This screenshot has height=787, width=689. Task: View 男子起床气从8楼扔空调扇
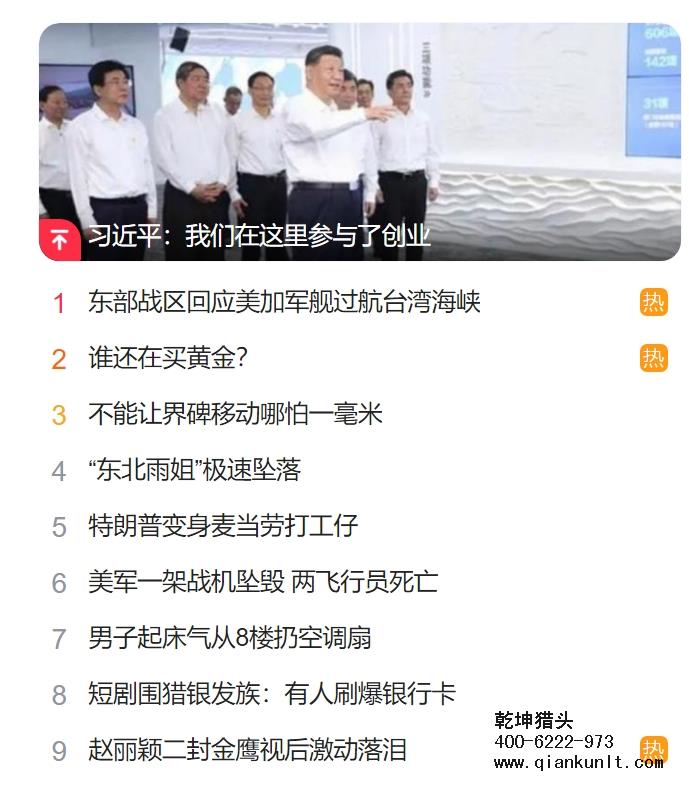coord(229,638)
